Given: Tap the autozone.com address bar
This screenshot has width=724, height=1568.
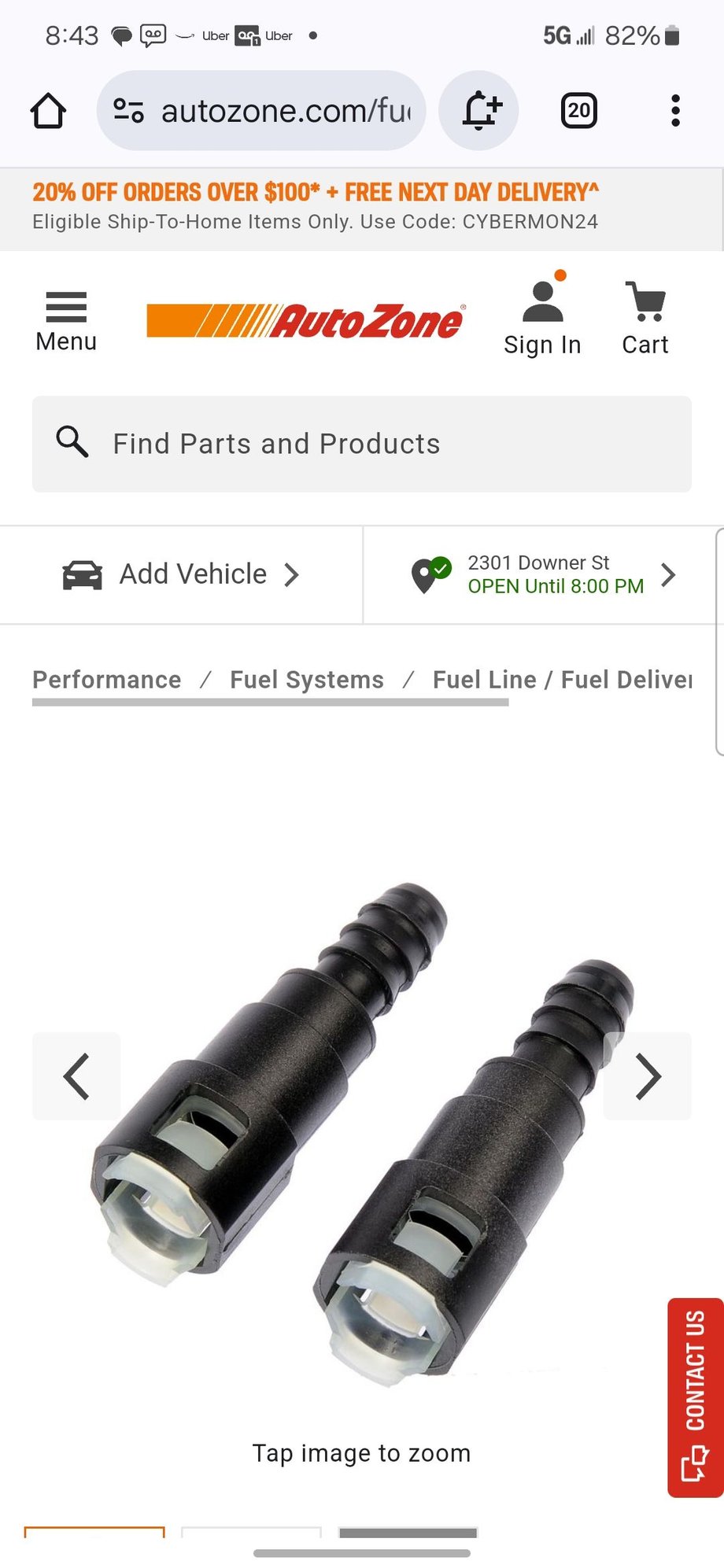Looking at the screenshot, I should click(260, 111).
